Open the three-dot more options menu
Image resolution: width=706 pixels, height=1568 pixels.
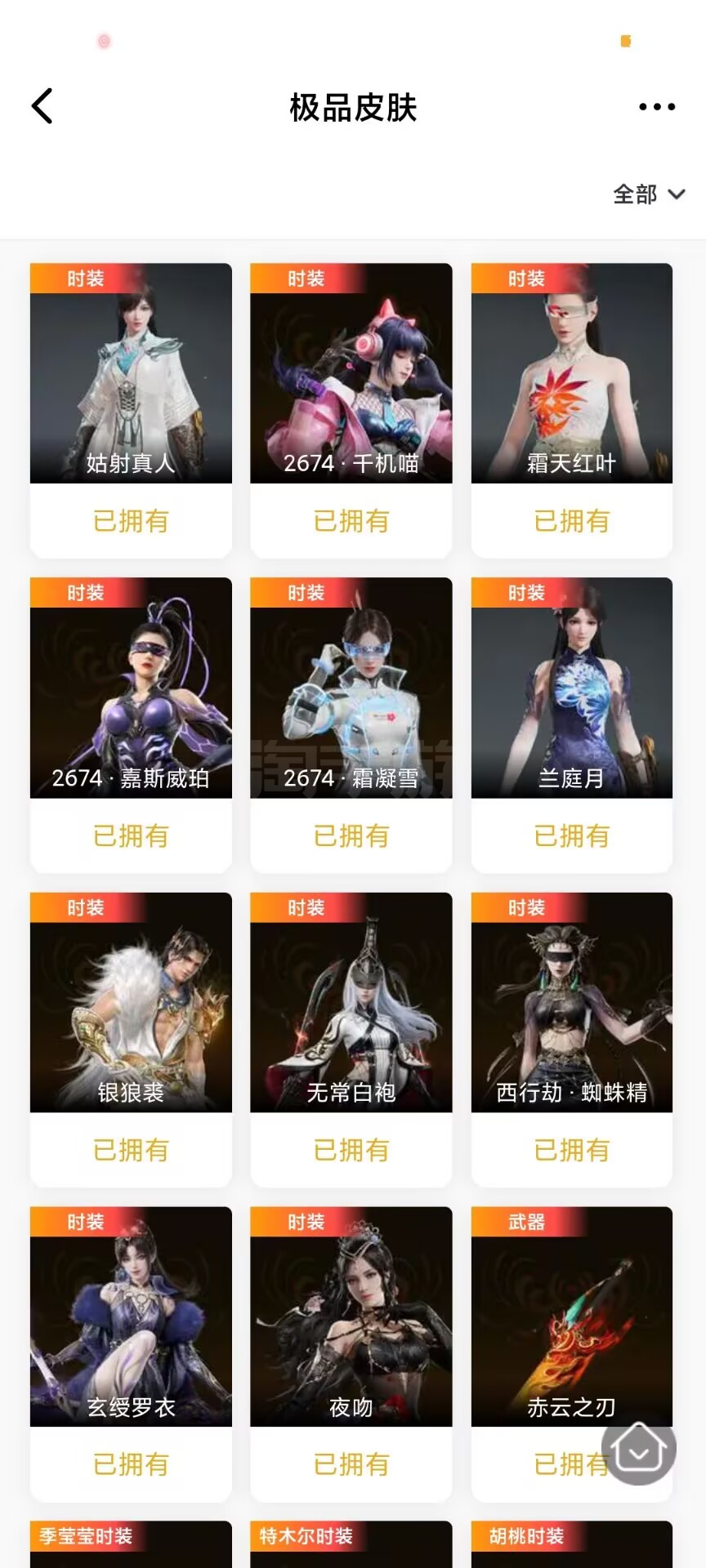(x=656, y=107)
